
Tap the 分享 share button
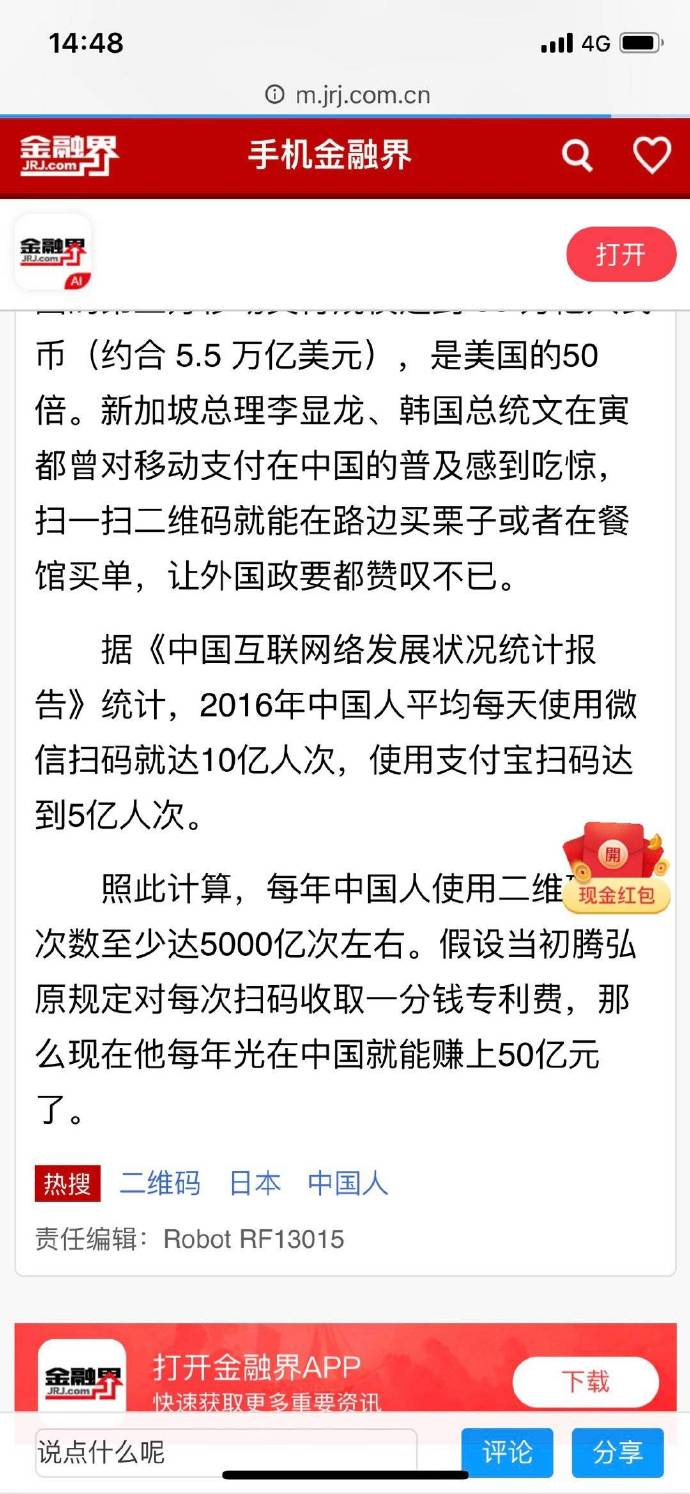coord(617,1452)
